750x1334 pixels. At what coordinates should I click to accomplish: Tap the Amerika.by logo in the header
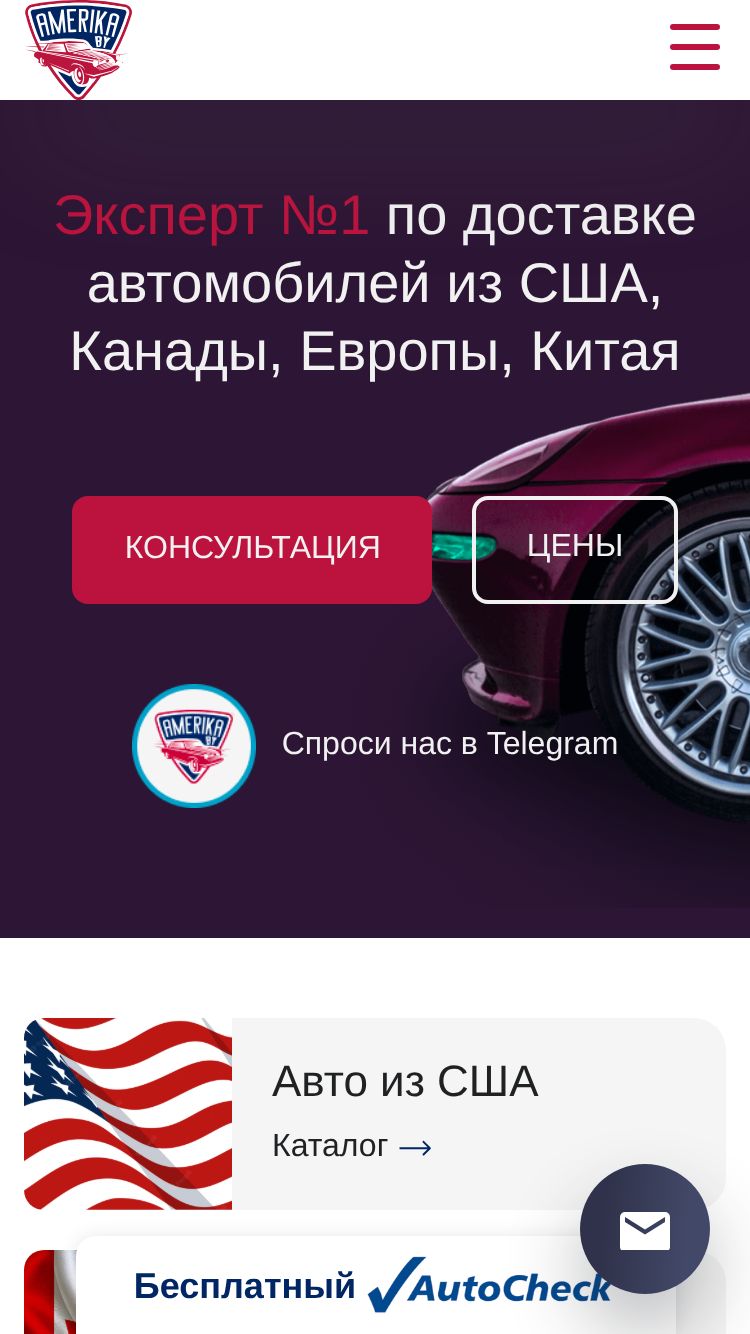(x=78, y=50)
